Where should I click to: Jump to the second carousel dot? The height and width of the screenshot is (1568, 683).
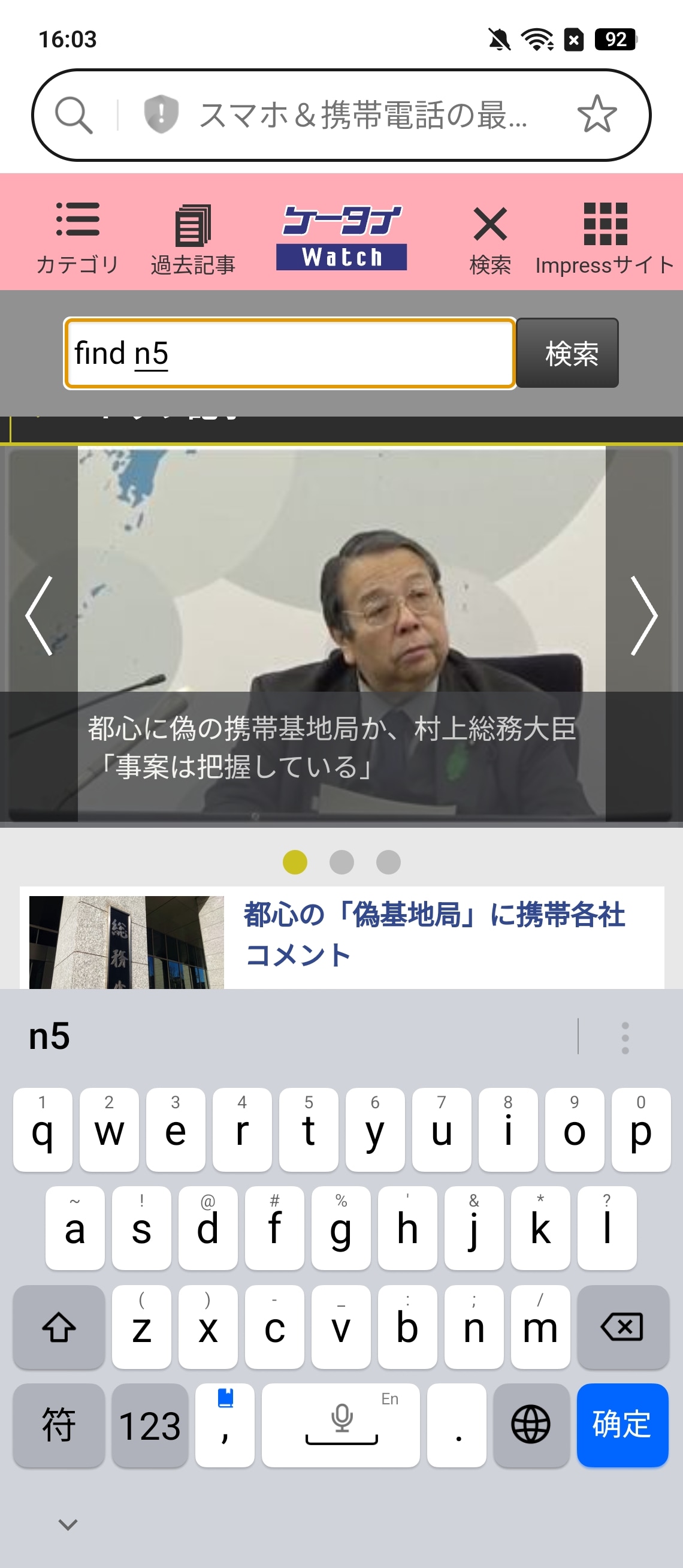coord(342,862)
